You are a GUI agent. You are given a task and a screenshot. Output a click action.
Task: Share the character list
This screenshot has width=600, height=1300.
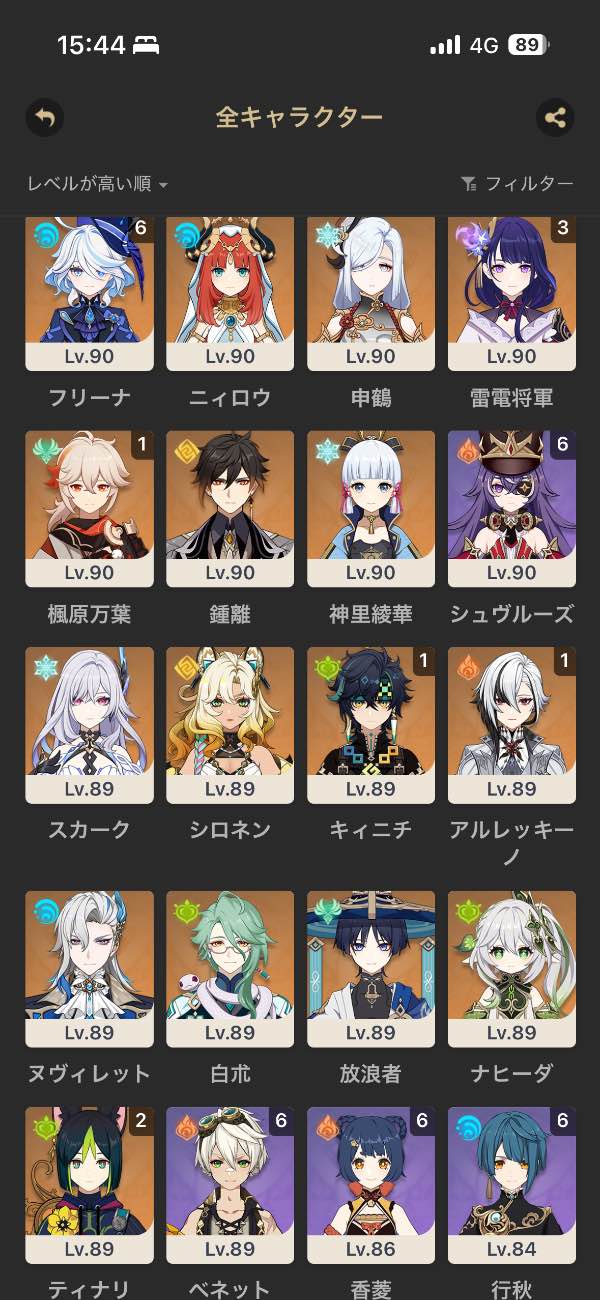pyautogui.click(x=555, y=118)
